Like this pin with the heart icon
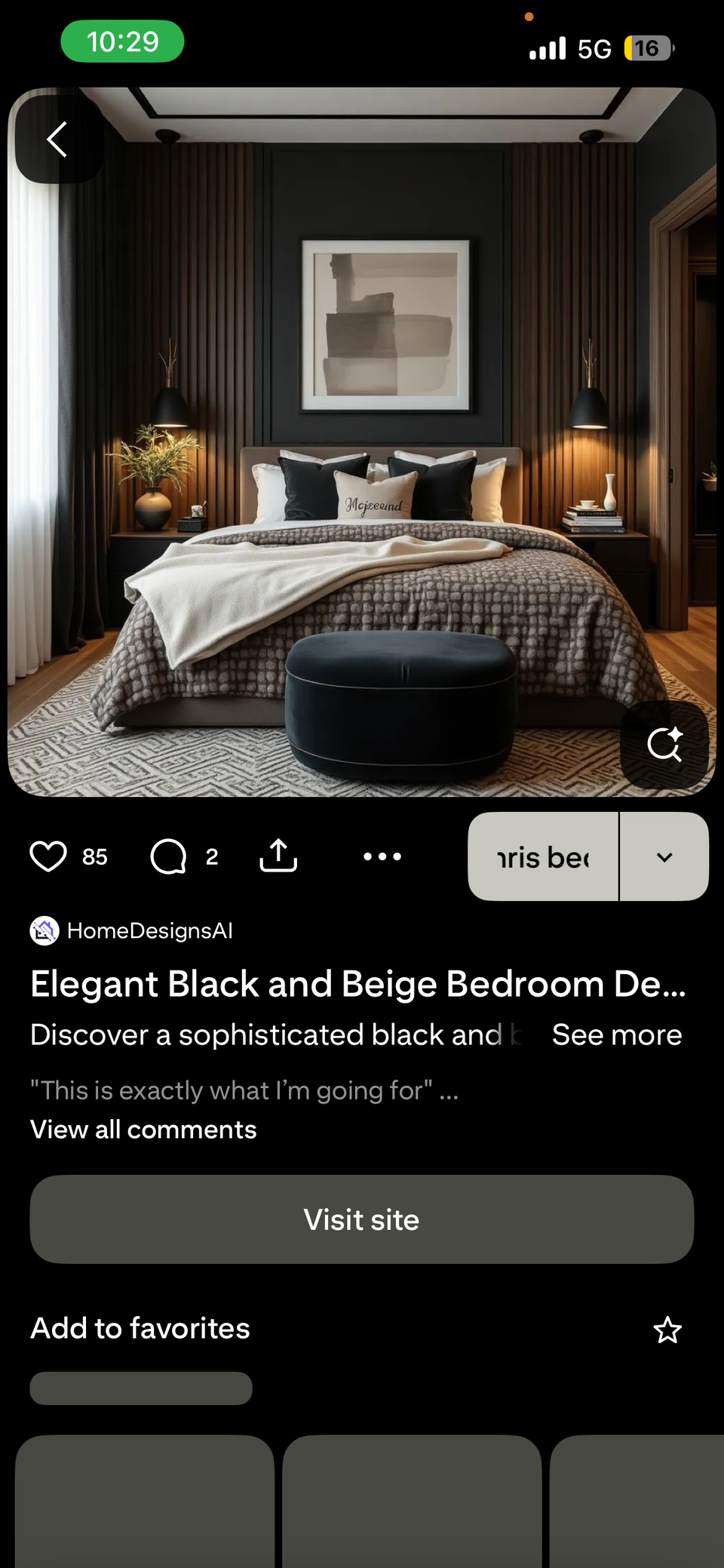724x1568 pixels. point(48,856)
